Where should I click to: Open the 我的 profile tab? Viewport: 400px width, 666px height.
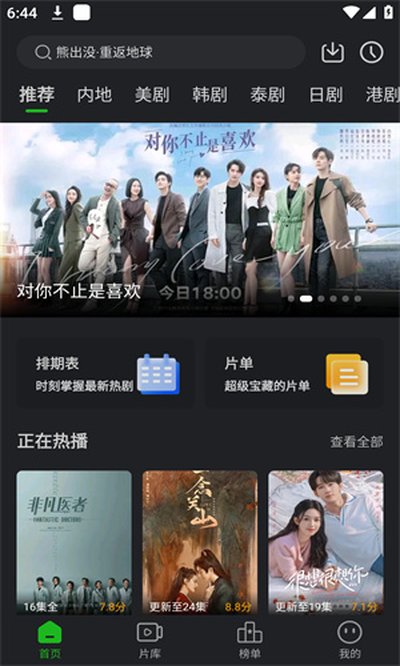tap(350, 641)
